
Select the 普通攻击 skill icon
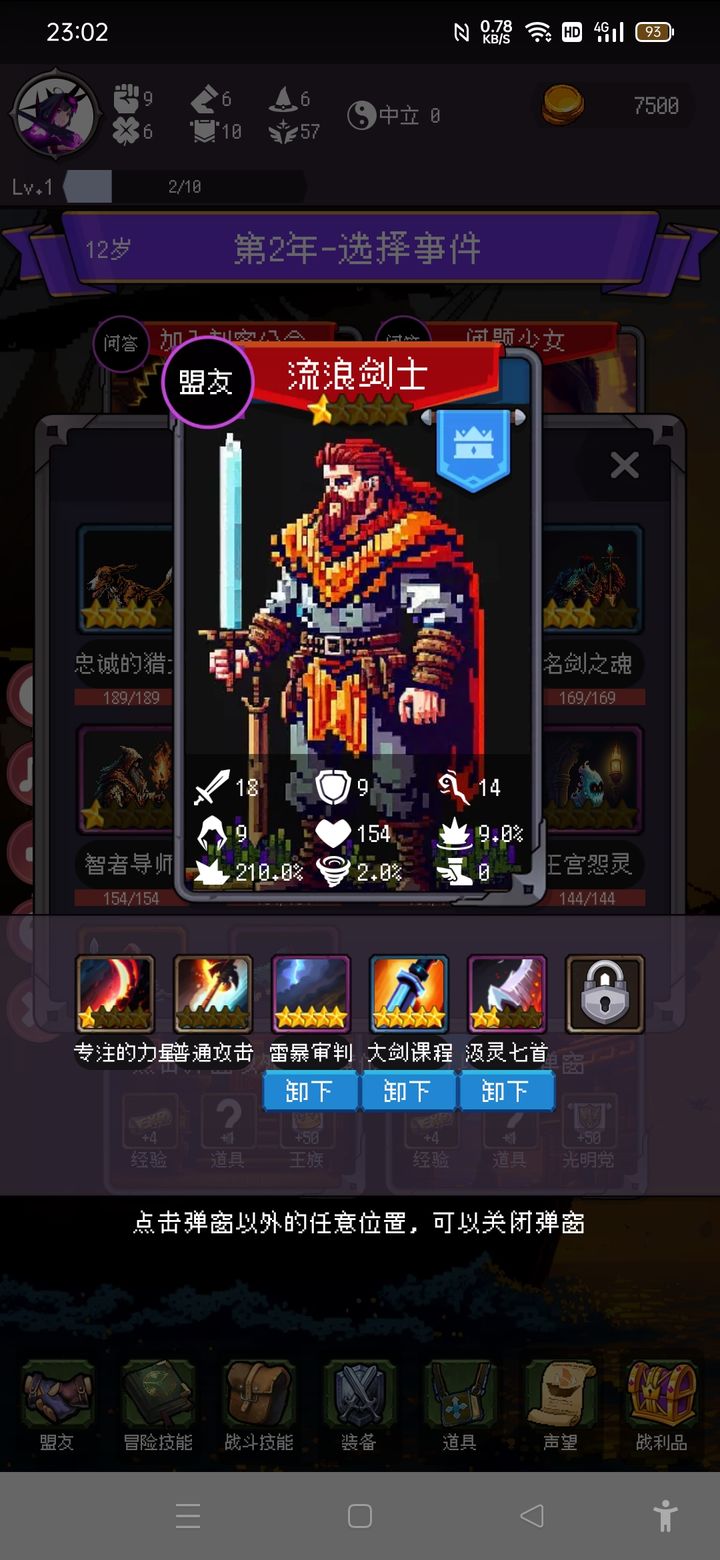pos(213,994)
